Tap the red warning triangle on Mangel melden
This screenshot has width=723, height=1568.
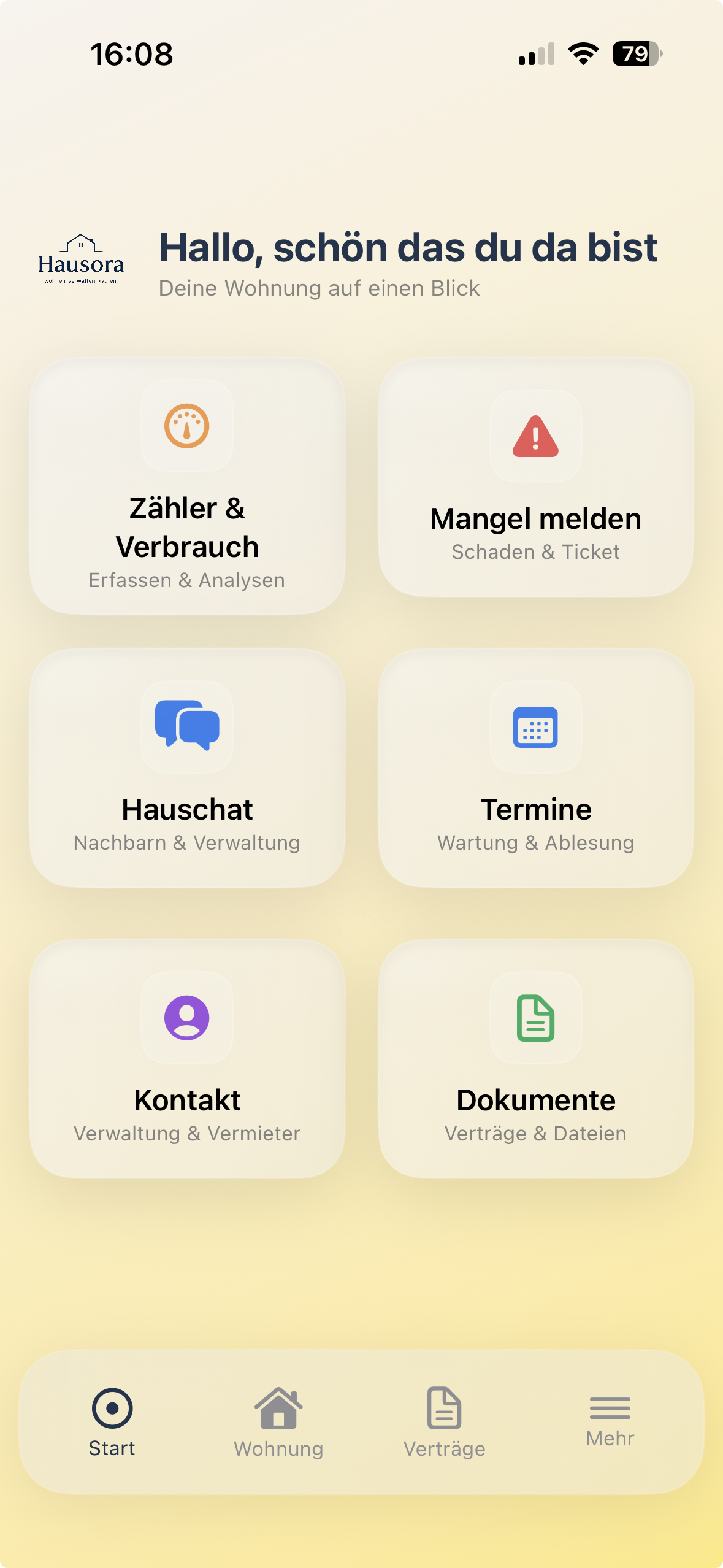tap(535, 436)
